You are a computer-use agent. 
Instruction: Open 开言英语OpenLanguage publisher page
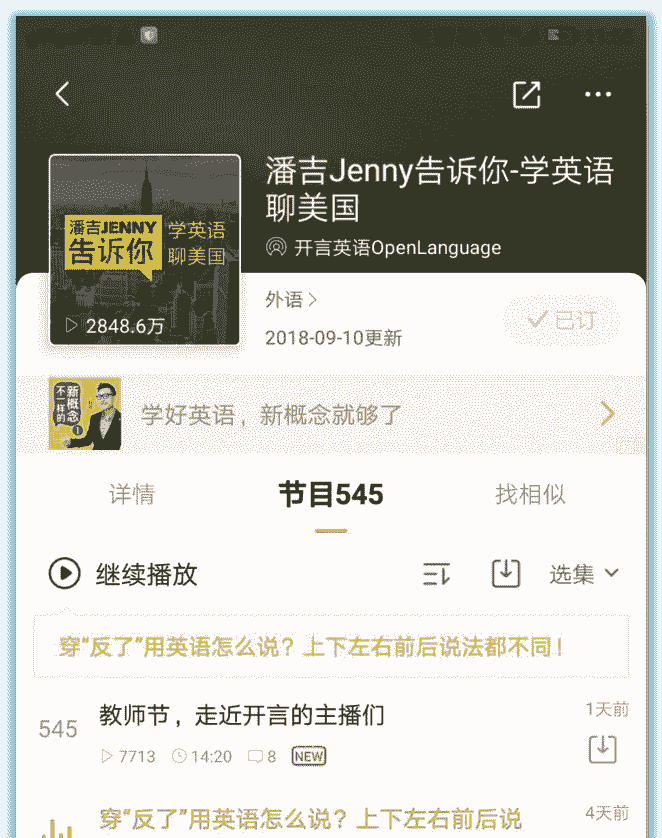pos(396,247)
